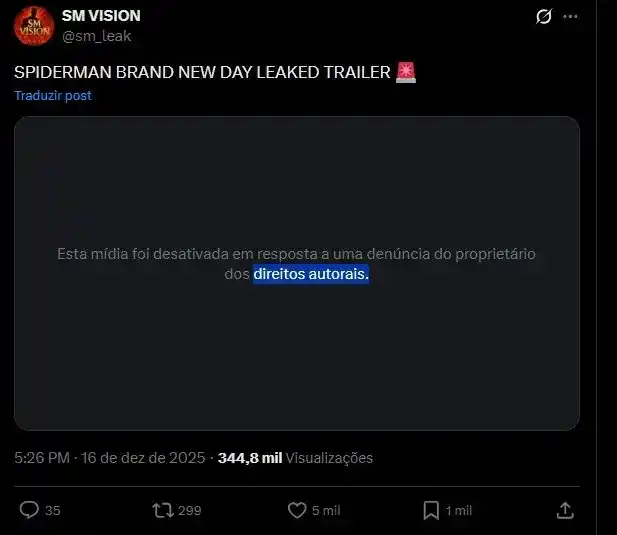Bookmark this post

(431, 510)
